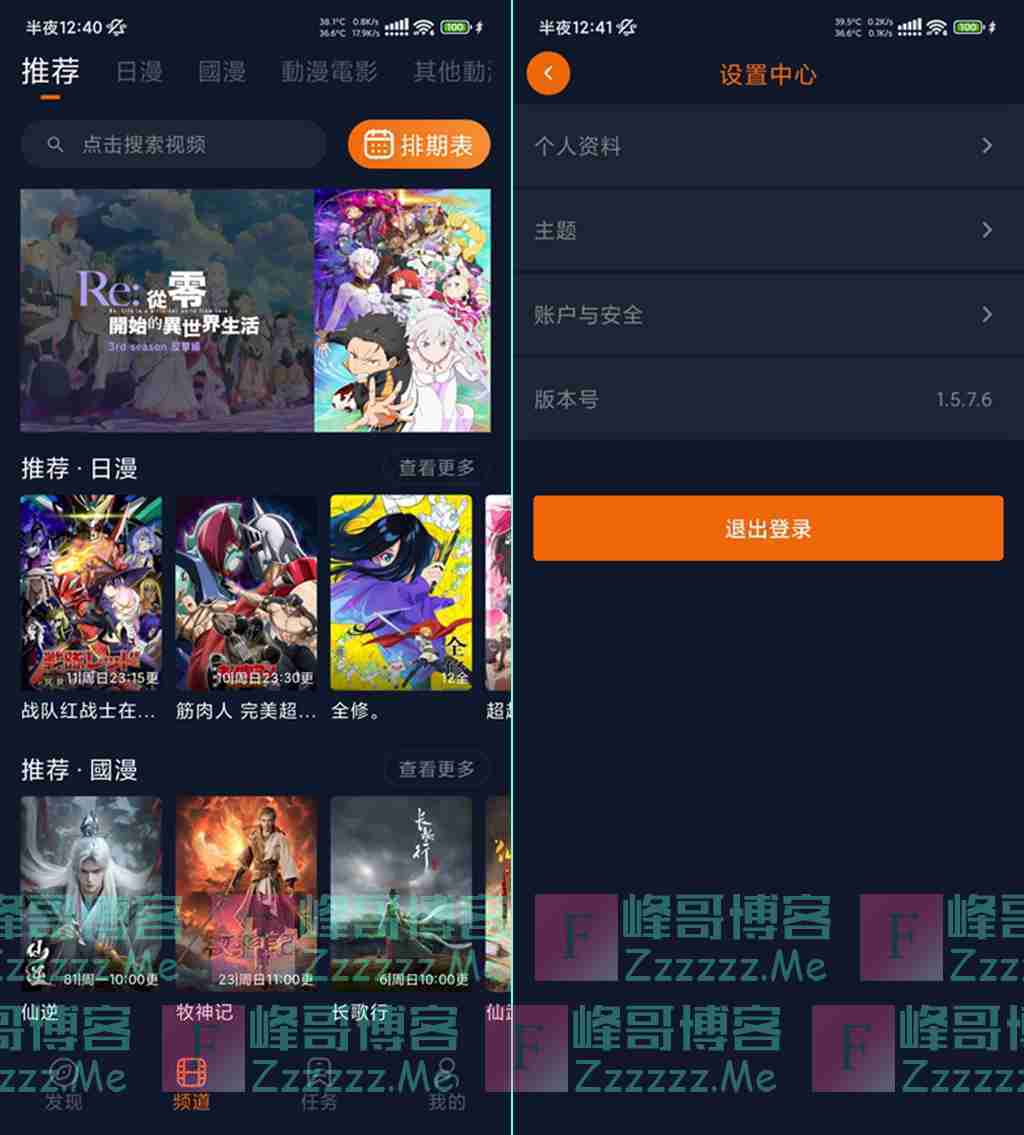Tap the 点击搜索视频 search box
This screenshot has width=1024, height=1135.
click(x=173, y=145)
